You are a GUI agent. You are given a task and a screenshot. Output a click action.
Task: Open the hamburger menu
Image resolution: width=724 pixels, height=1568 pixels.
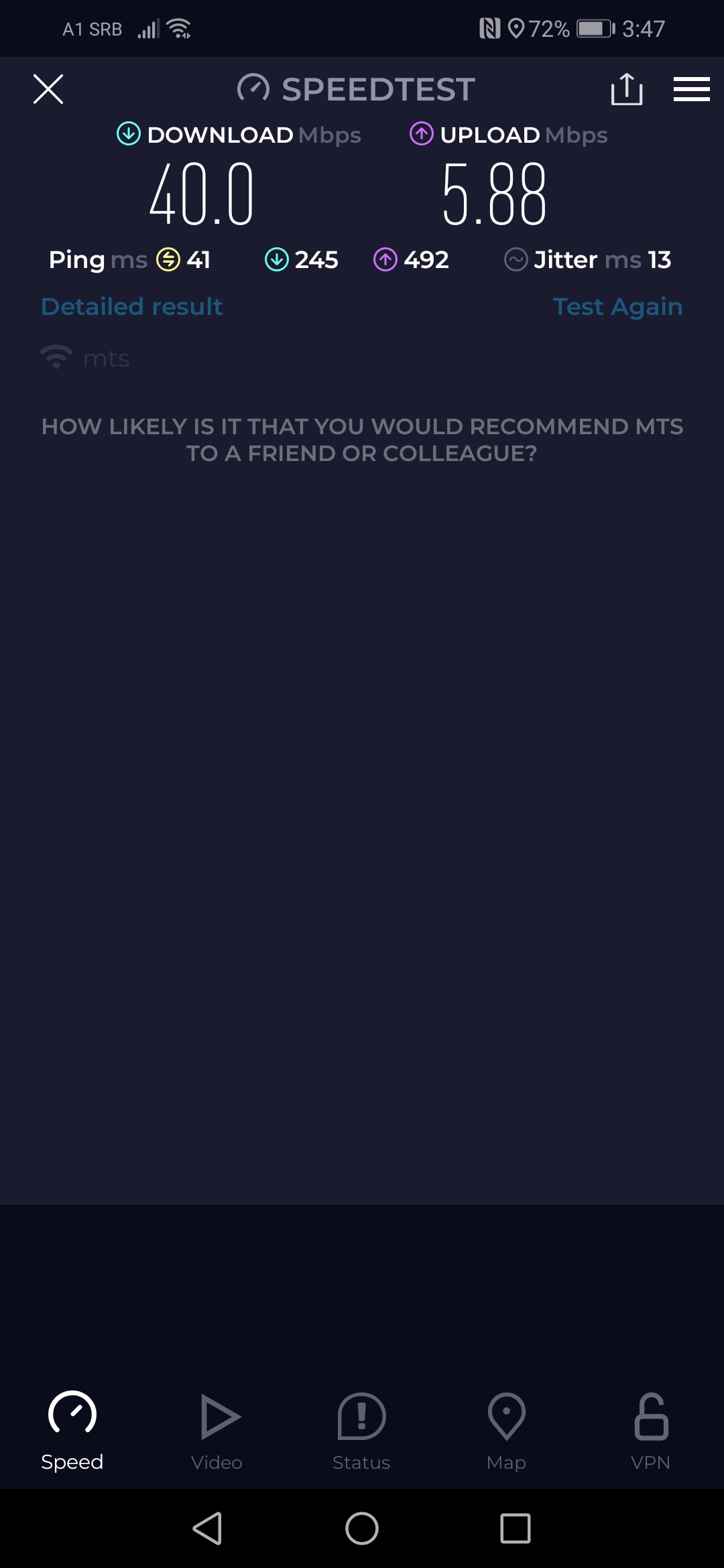pos(691,89)
